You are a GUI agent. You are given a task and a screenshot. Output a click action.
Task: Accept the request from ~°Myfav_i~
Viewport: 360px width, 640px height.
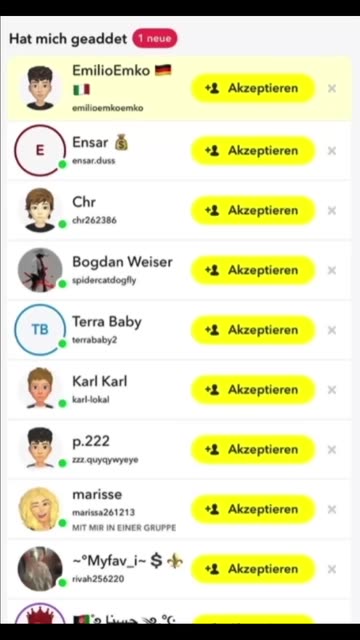(x=253, y=569)
